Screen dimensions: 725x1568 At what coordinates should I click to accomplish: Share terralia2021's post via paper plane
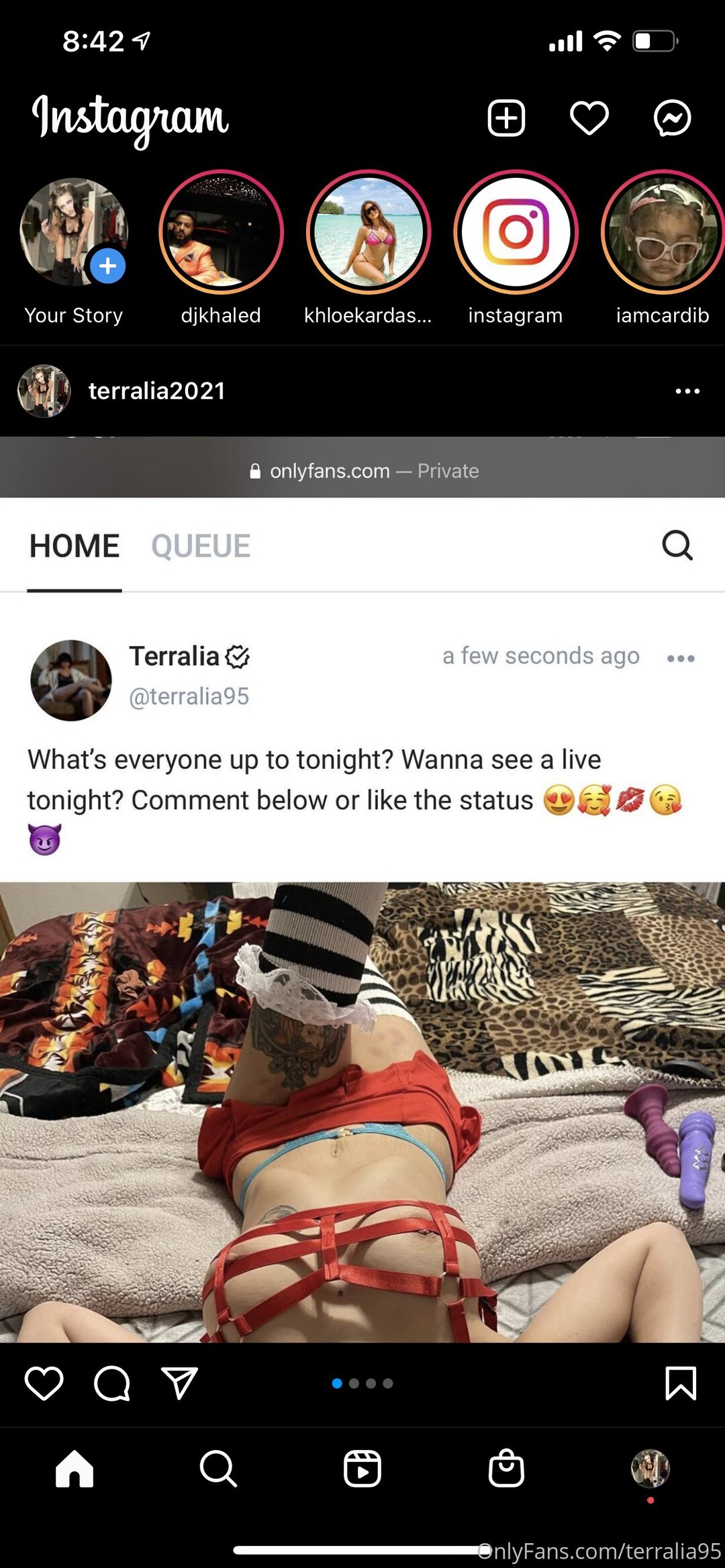179,1383
